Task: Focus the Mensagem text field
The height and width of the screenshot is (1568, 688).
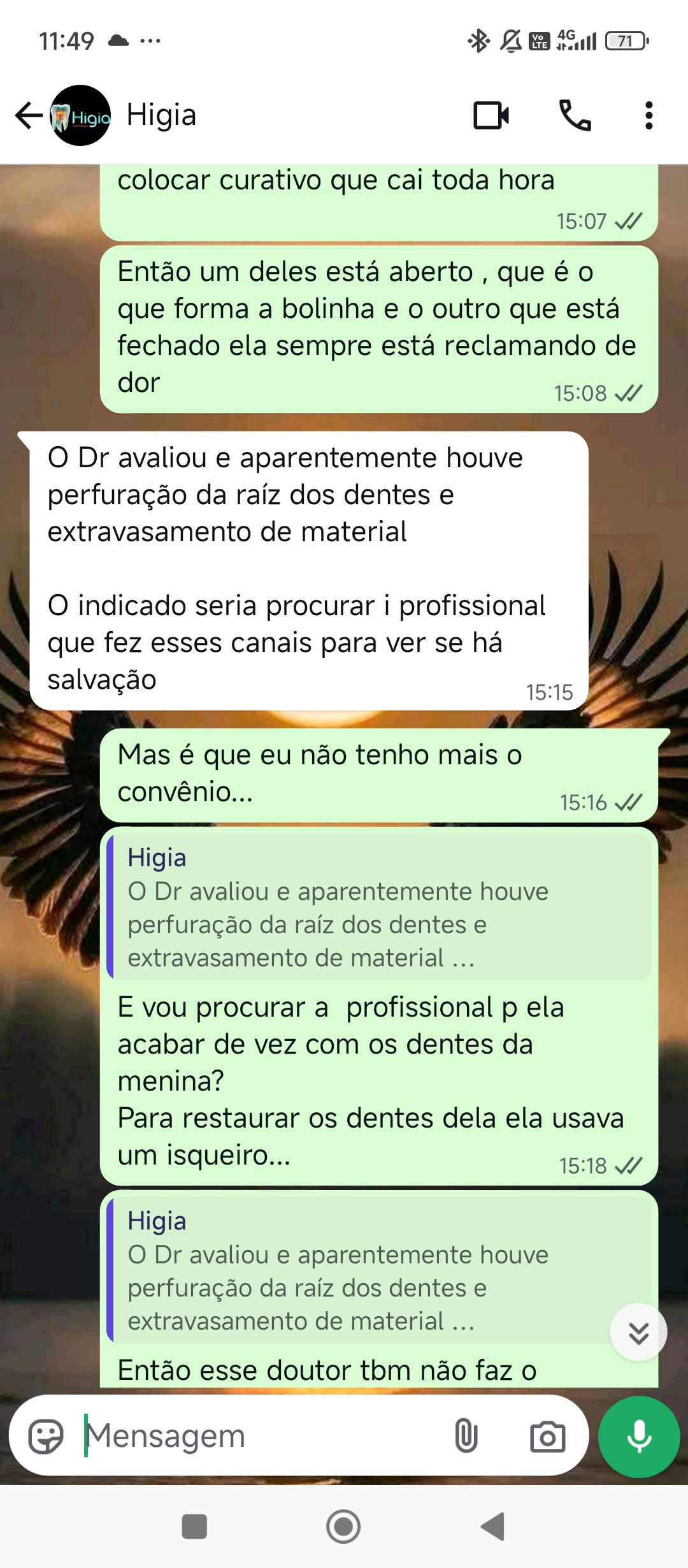Action: [x=255, y=1437]
